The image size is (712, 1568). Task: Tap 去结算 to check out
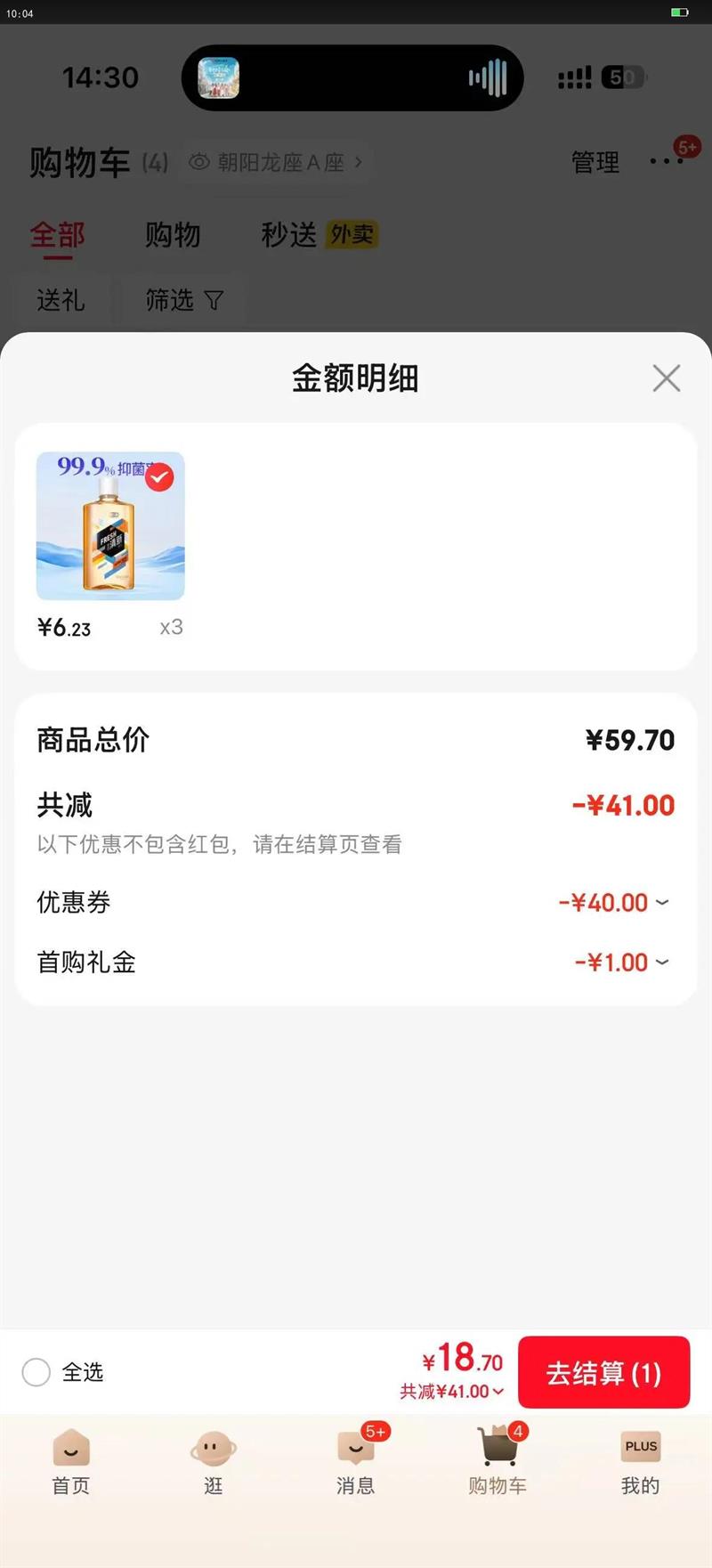point(603,1372)
